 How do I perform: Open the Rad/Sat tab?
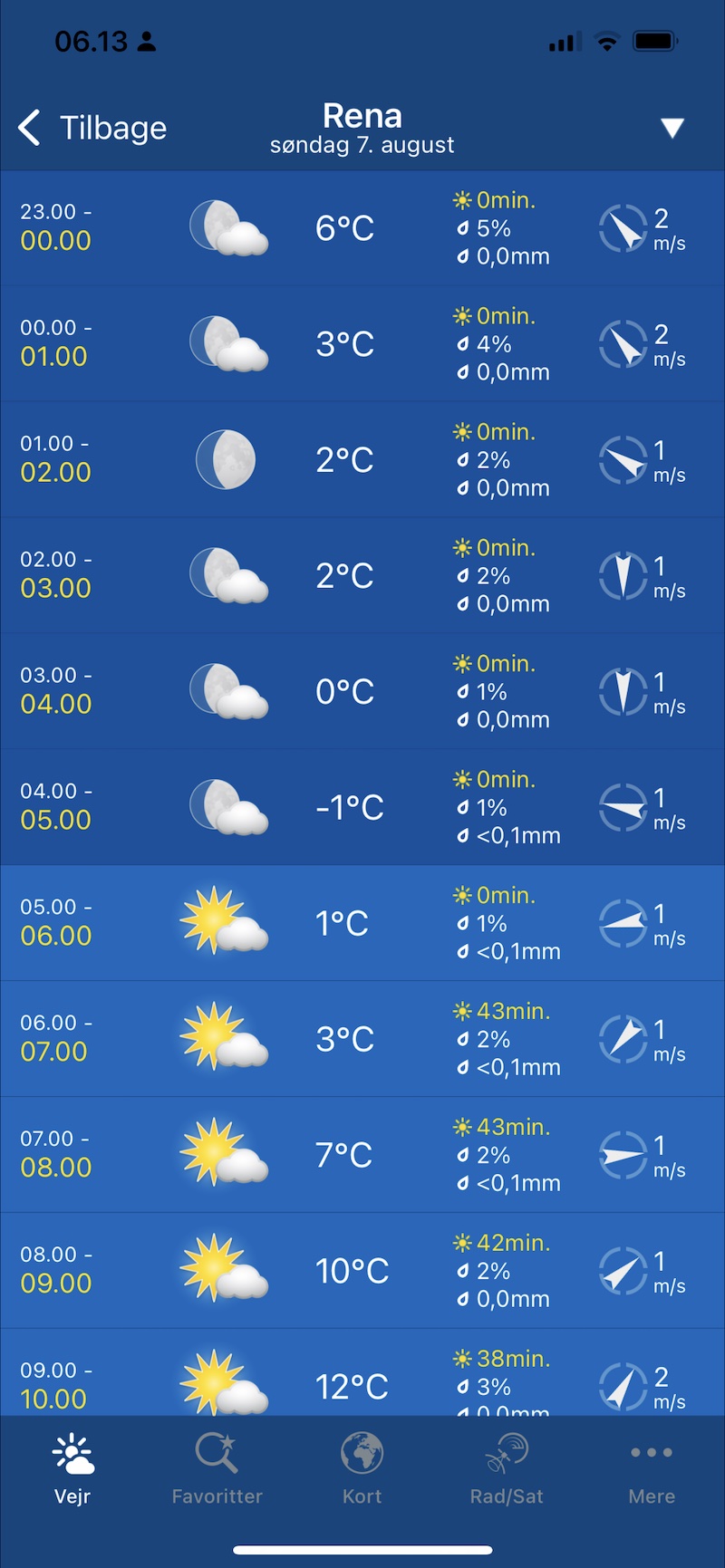point(507,1469)
